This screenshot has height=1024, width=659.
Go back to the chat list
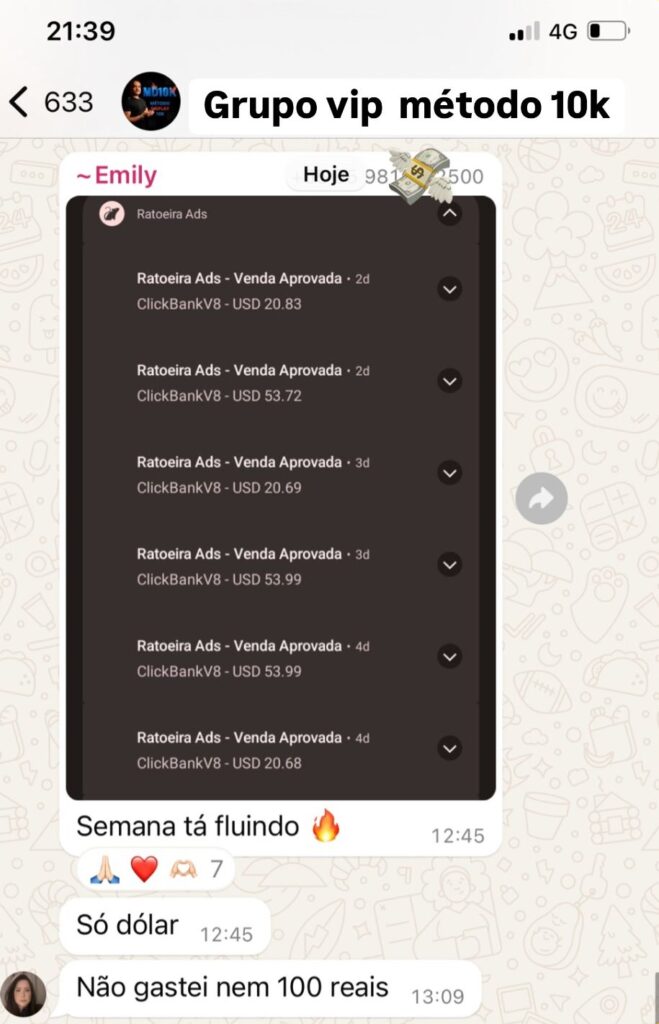tap(48, 102)
